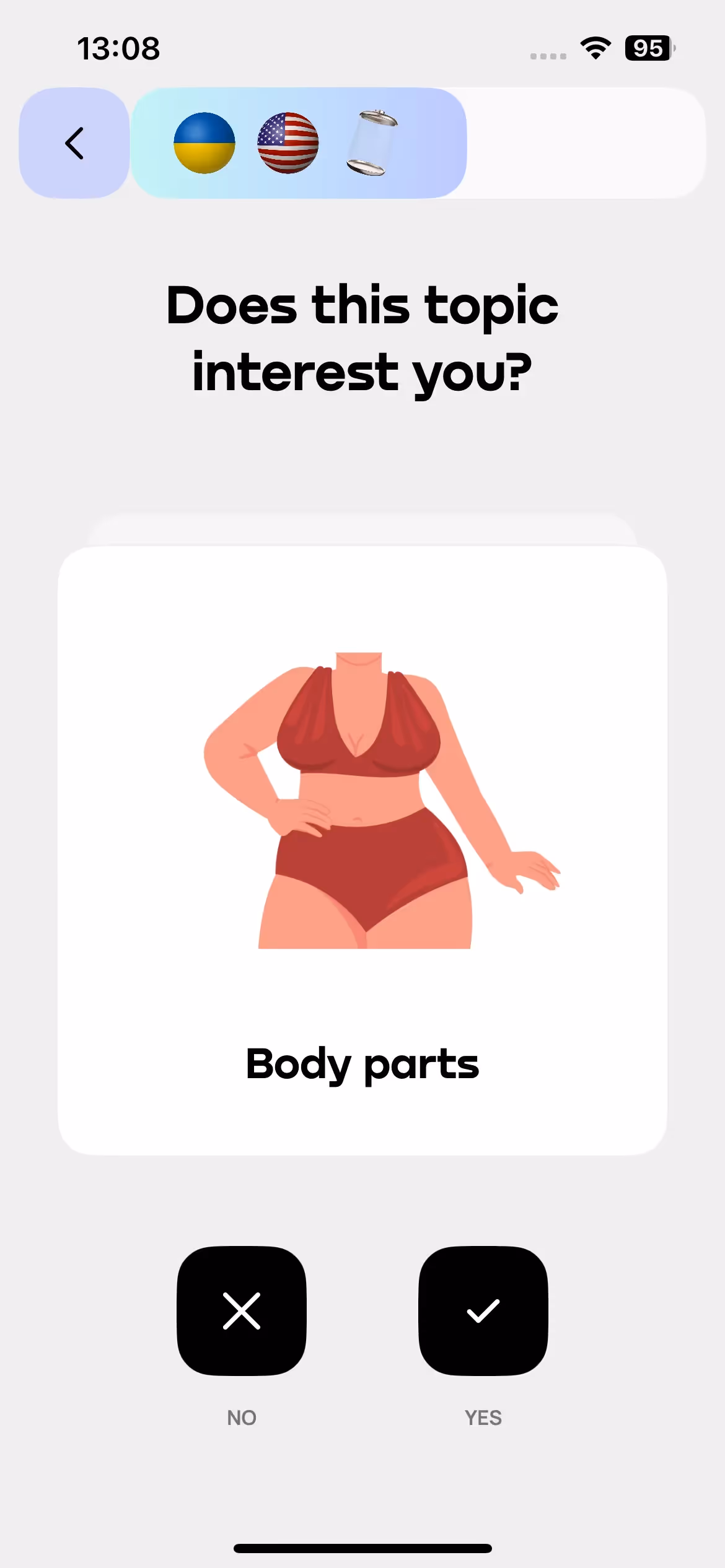The height and width of the screenshot is (1568, 725).
Task: Go back to the previous step
Action: (74, 143)
